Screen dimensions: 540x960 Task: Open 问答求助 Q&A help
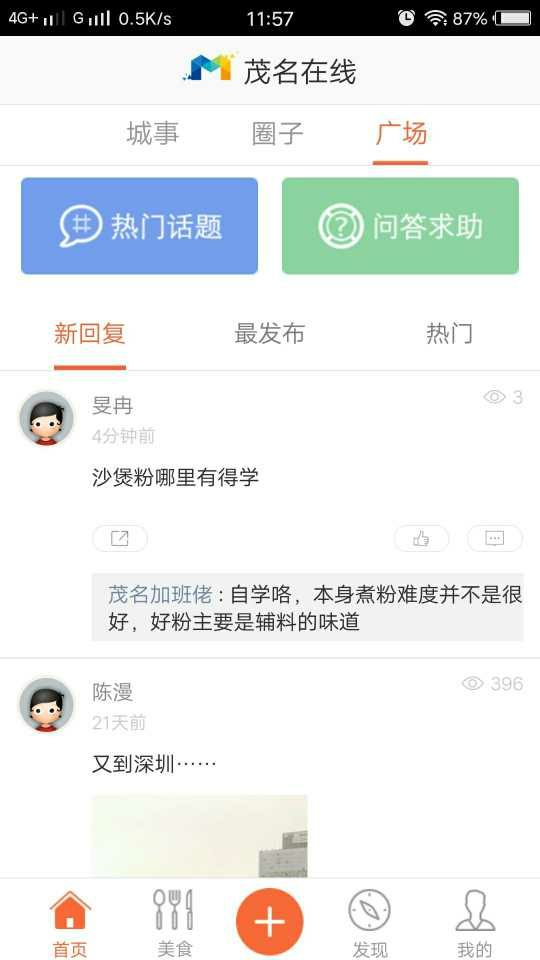pyautogui.click(x=400, y=226)
